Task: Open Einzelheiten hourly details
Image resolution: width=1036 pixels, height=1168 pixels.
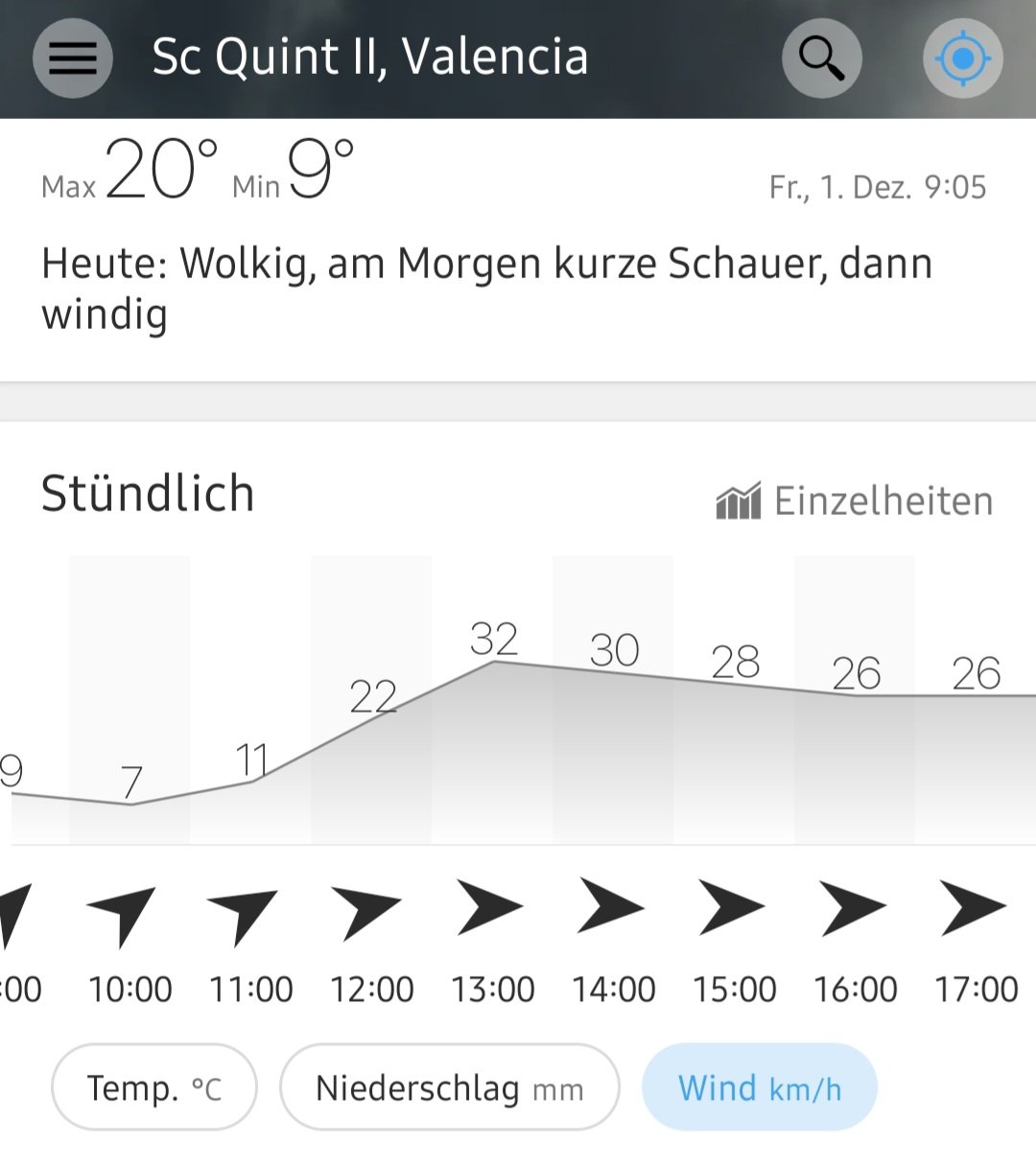Action: (855, 502)
